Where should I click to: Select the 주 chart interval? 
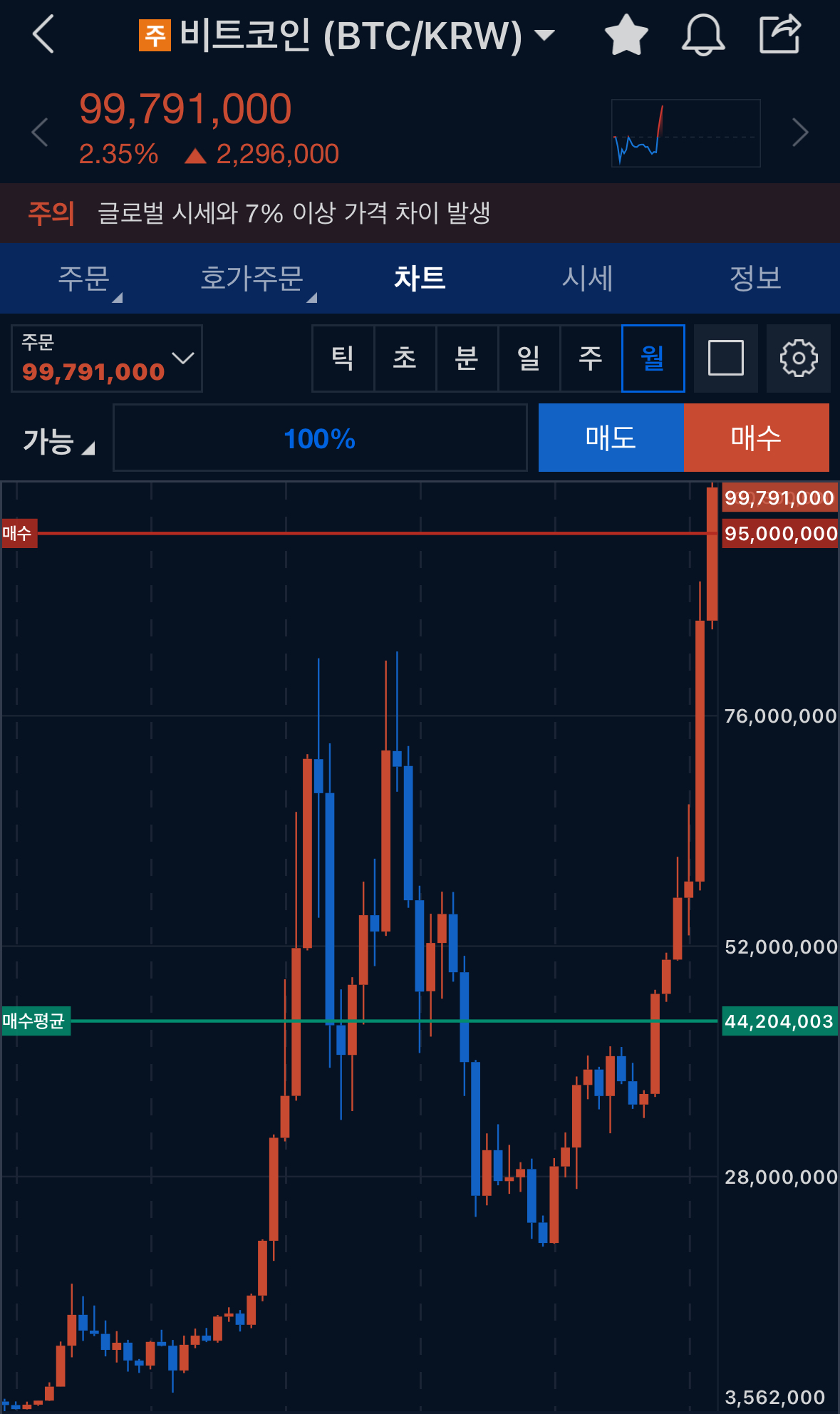(x=591, y=358)
